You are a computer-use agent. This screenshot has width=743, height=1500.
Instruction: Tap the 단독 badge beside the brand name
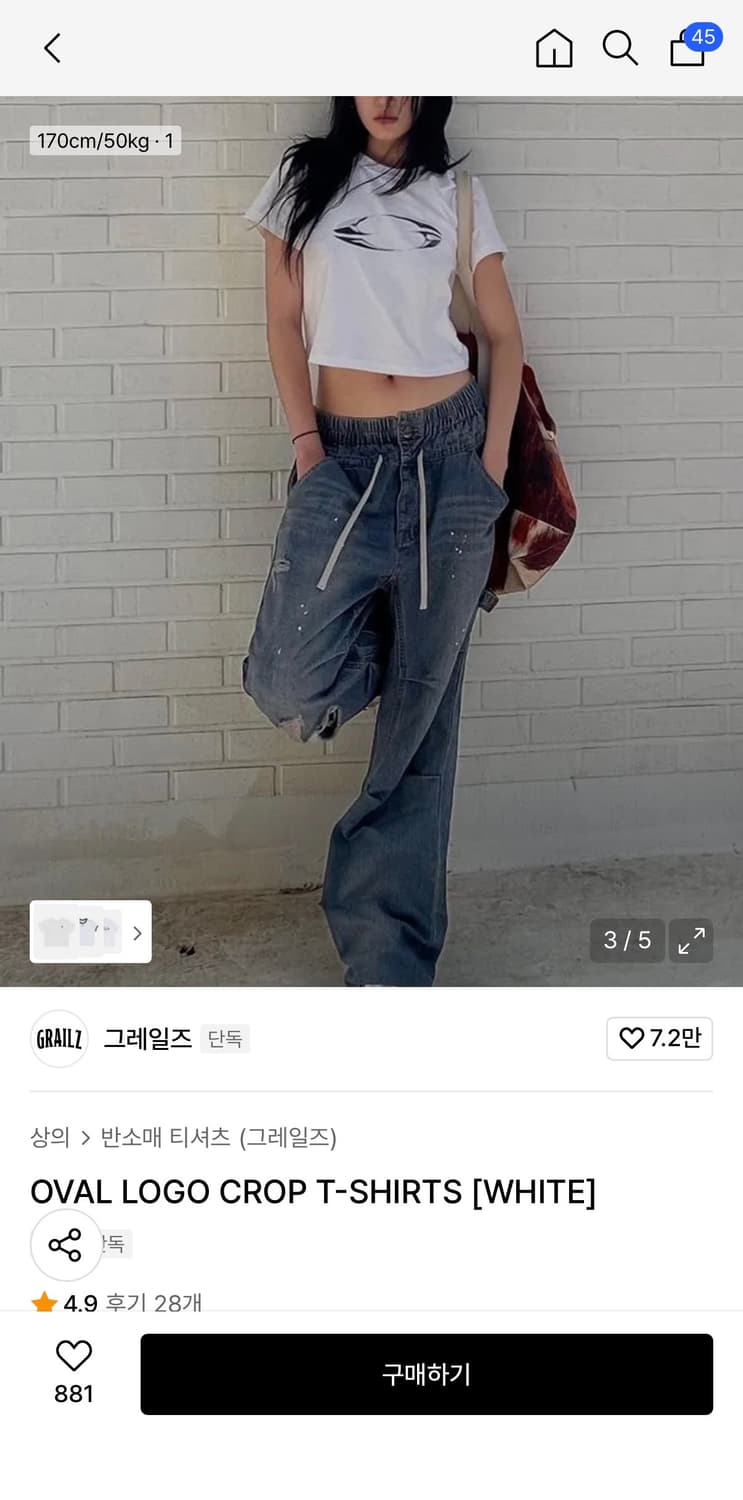click(225, 1039)
